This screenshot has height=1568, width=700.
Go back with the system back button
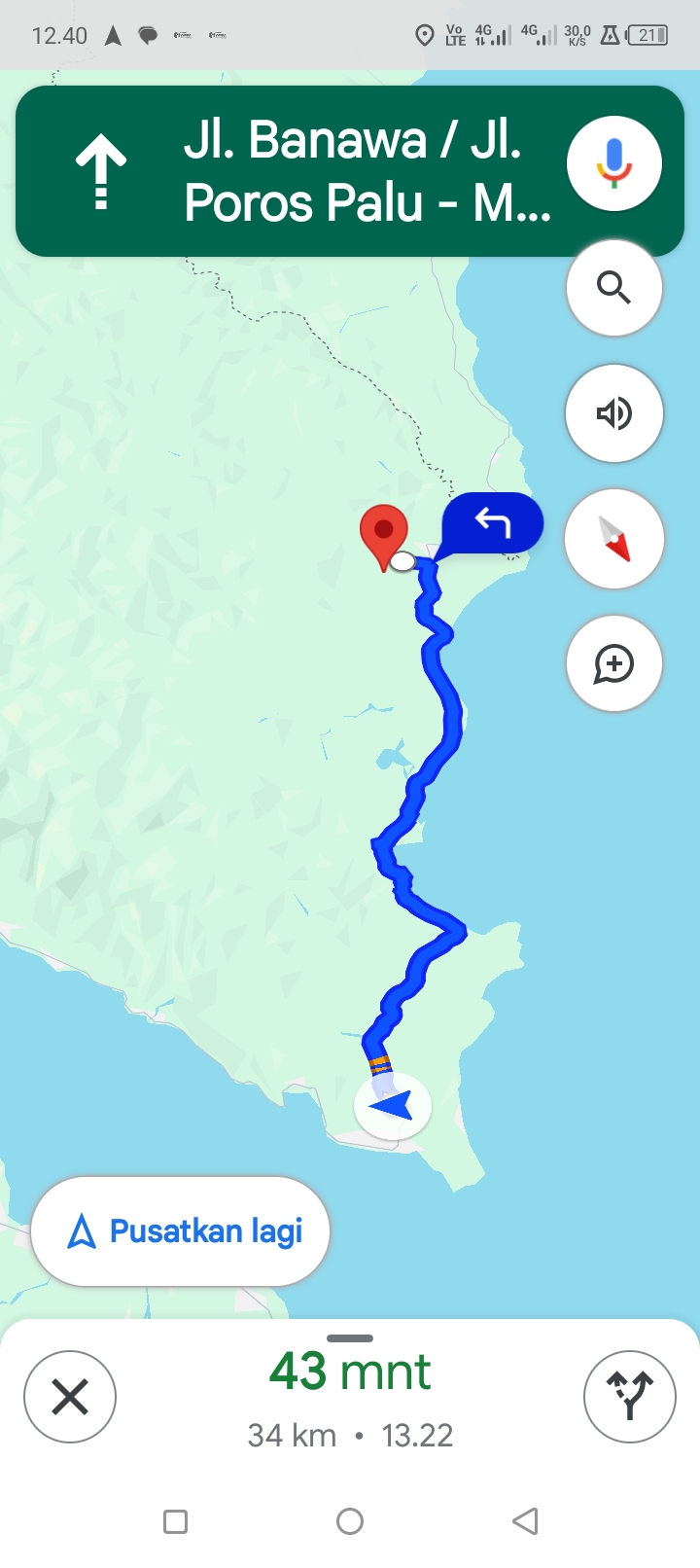(x=525, y=1521)
